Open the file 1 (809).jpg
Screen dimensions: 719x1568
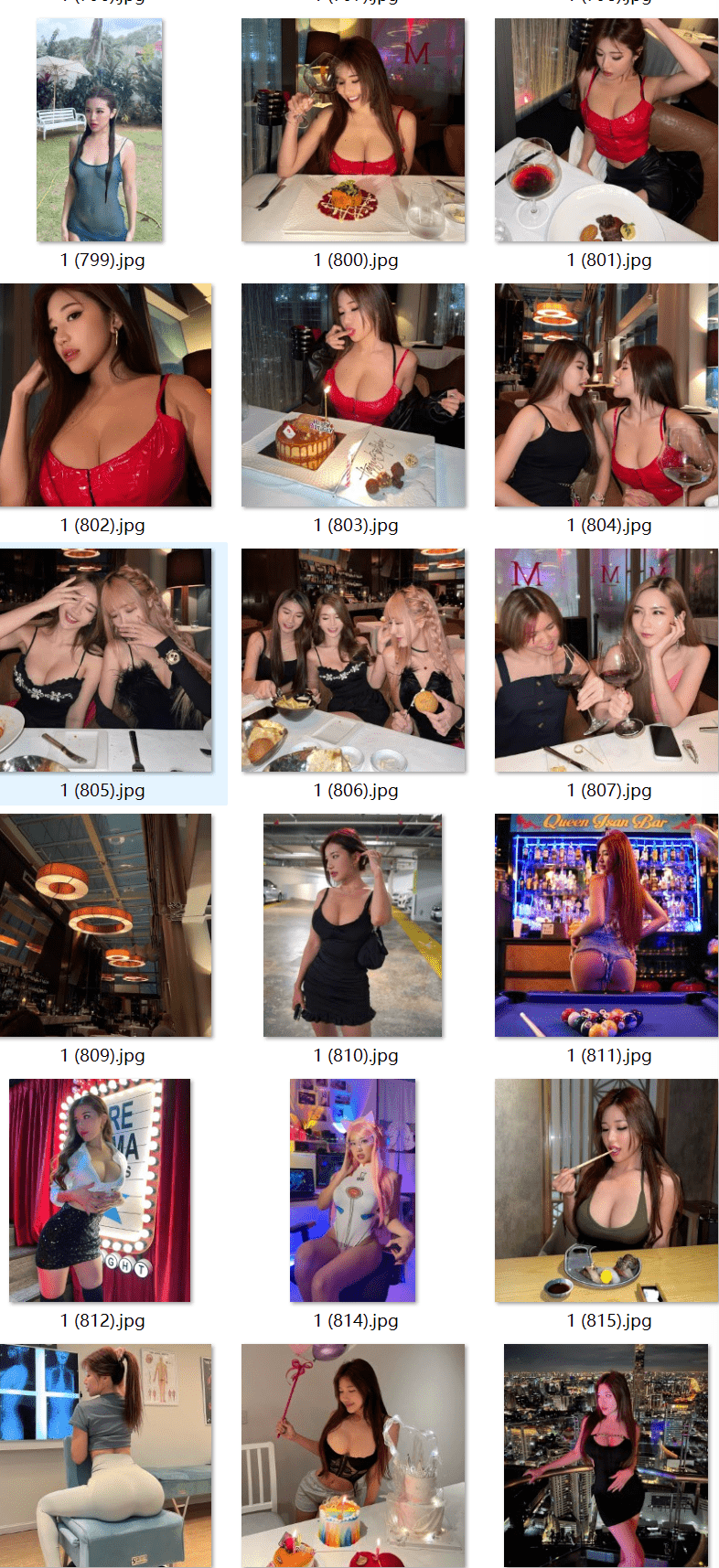(x=105, y=925)
